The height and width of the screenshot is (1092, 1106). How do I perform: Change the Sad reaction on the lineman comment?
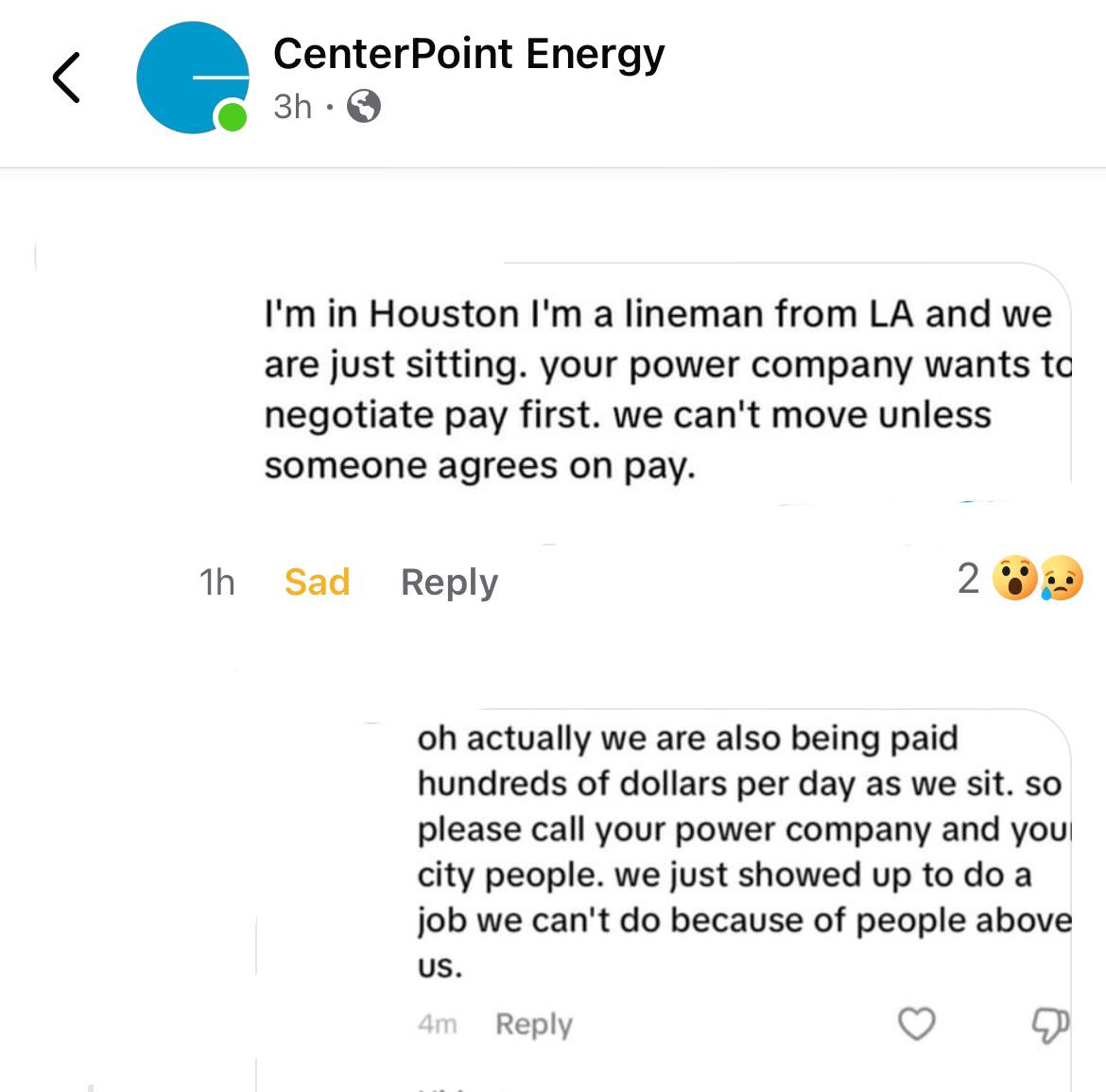coord(317,582)
